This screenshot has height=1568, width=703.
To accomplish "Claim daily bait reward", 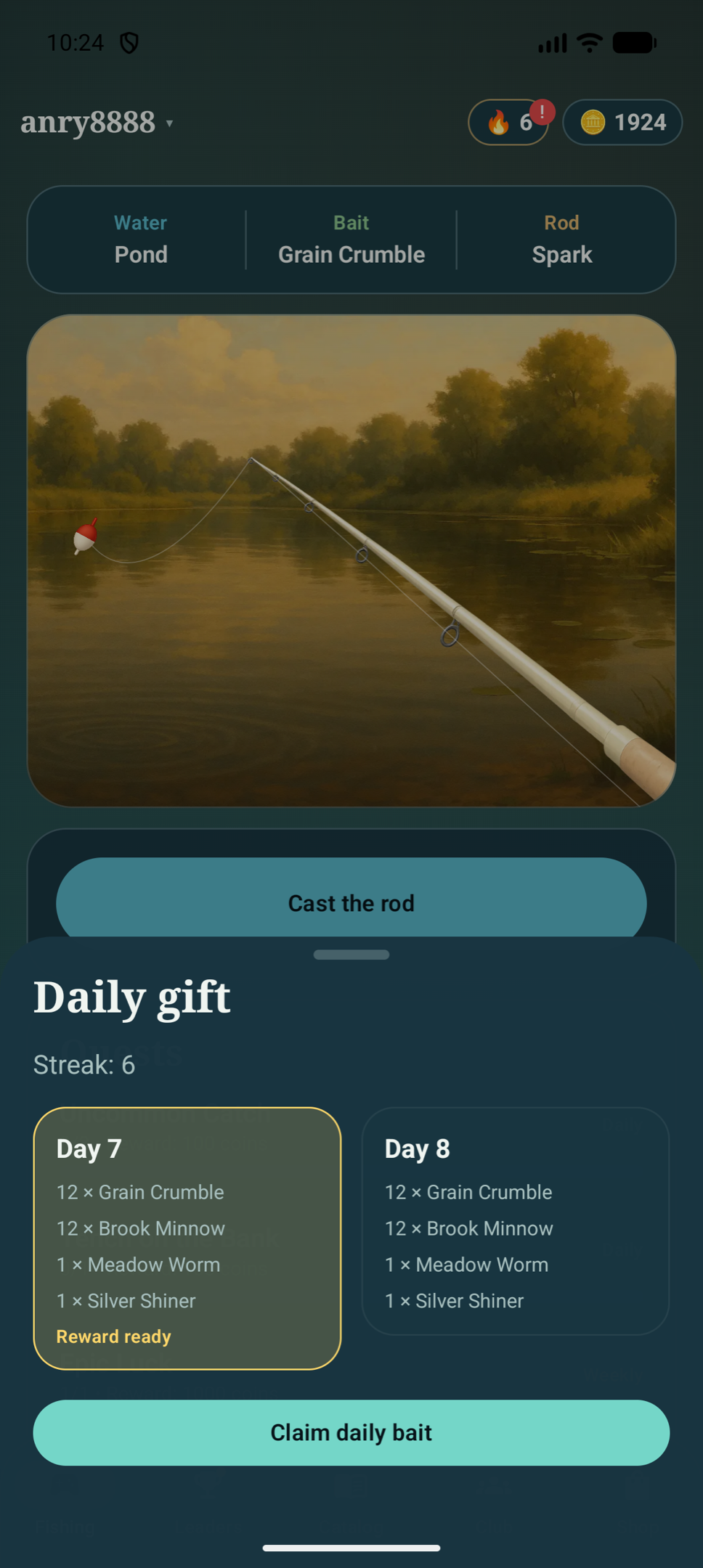I will click(x=351, y=1432).
